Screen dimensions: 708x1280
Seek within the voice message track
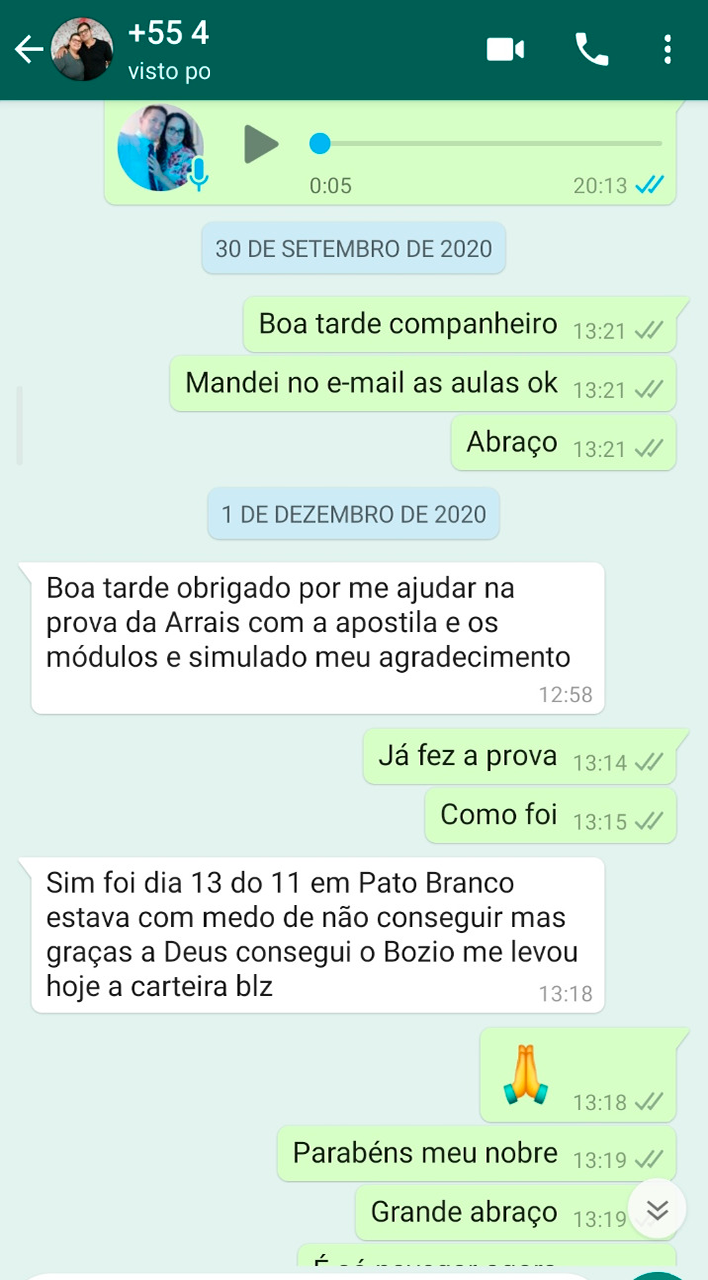point(490,144)
